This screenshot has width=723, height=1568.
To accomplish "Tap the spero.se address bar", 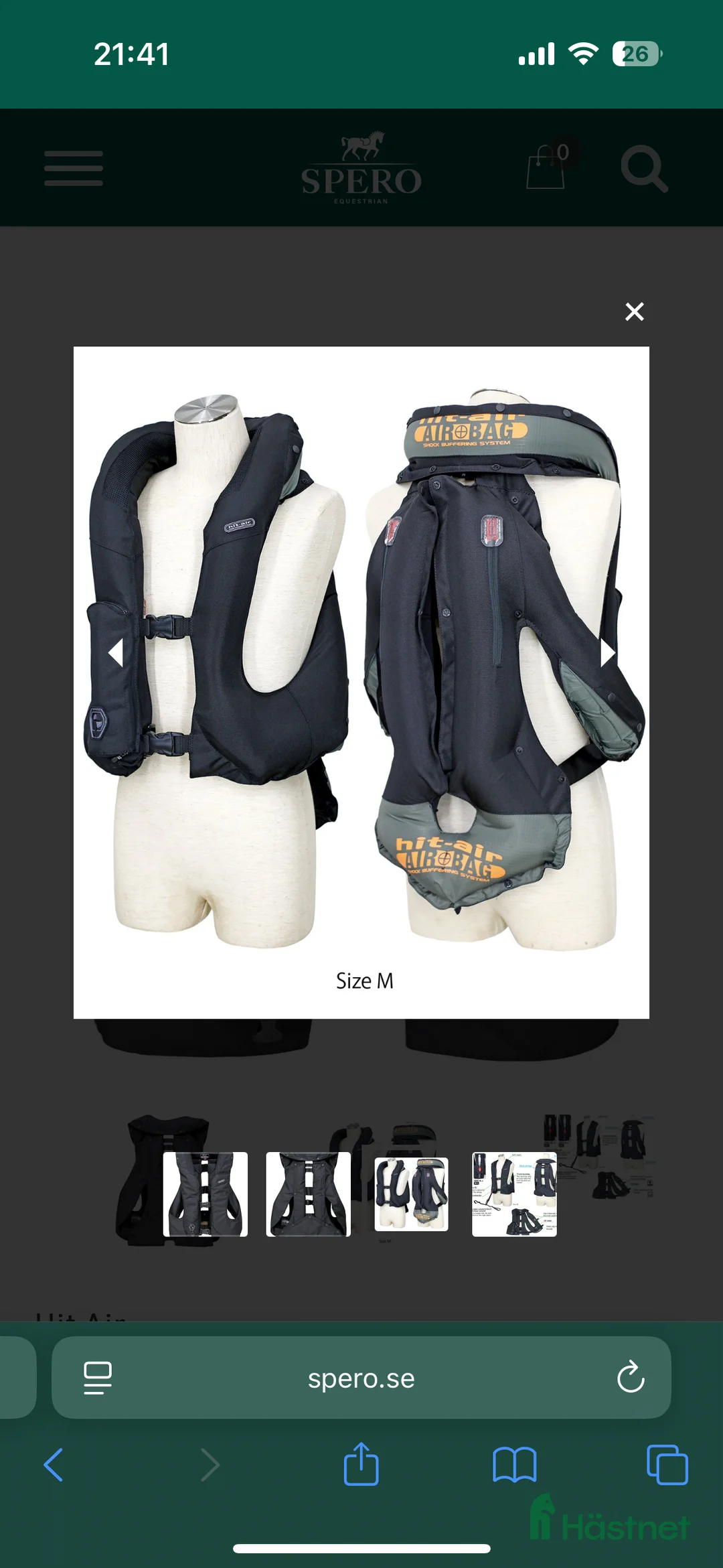I will (361, 1378).
